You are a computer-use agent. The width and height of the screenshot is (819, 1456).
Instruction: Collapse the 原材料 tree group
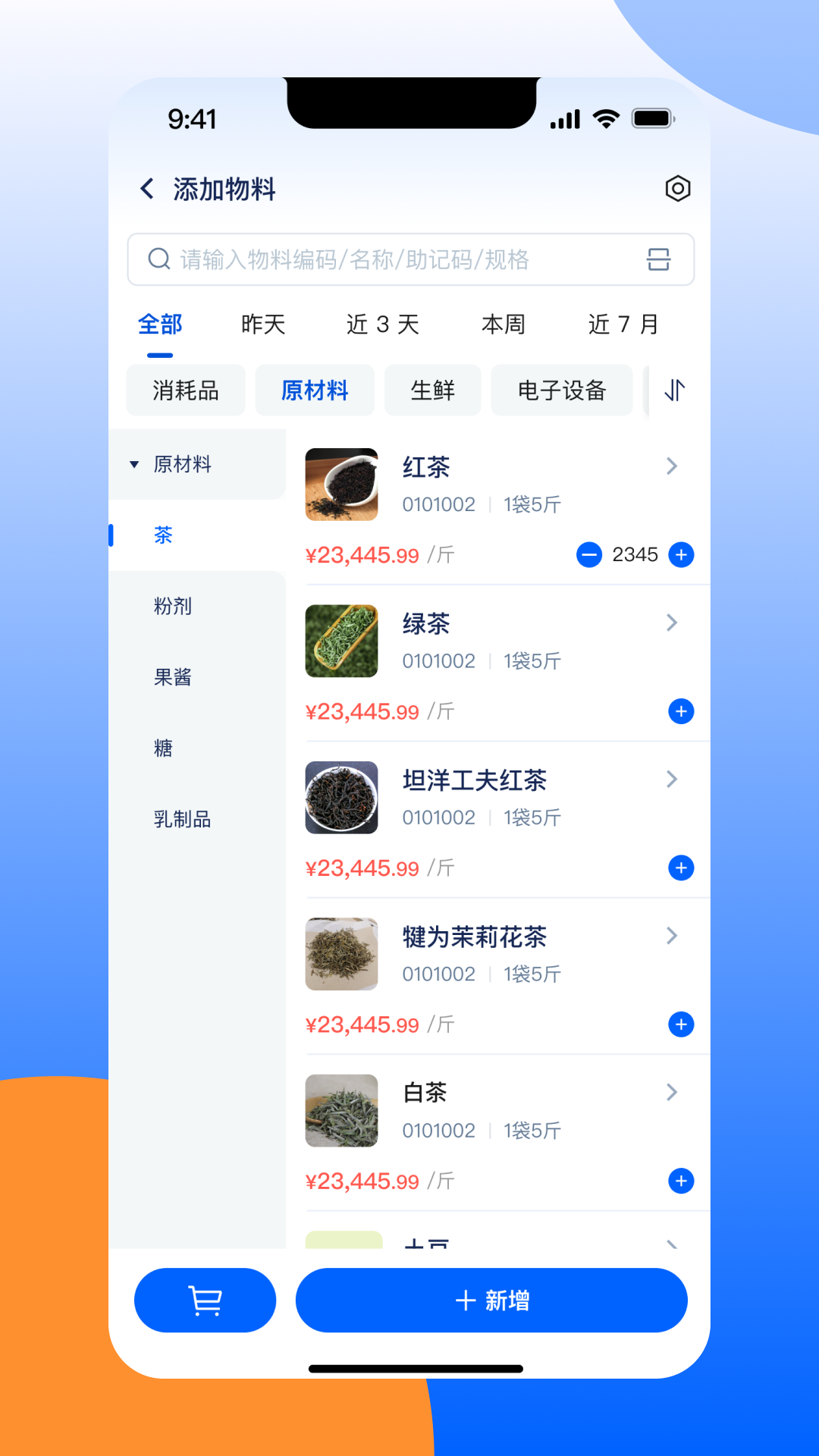tap(135, 464)
